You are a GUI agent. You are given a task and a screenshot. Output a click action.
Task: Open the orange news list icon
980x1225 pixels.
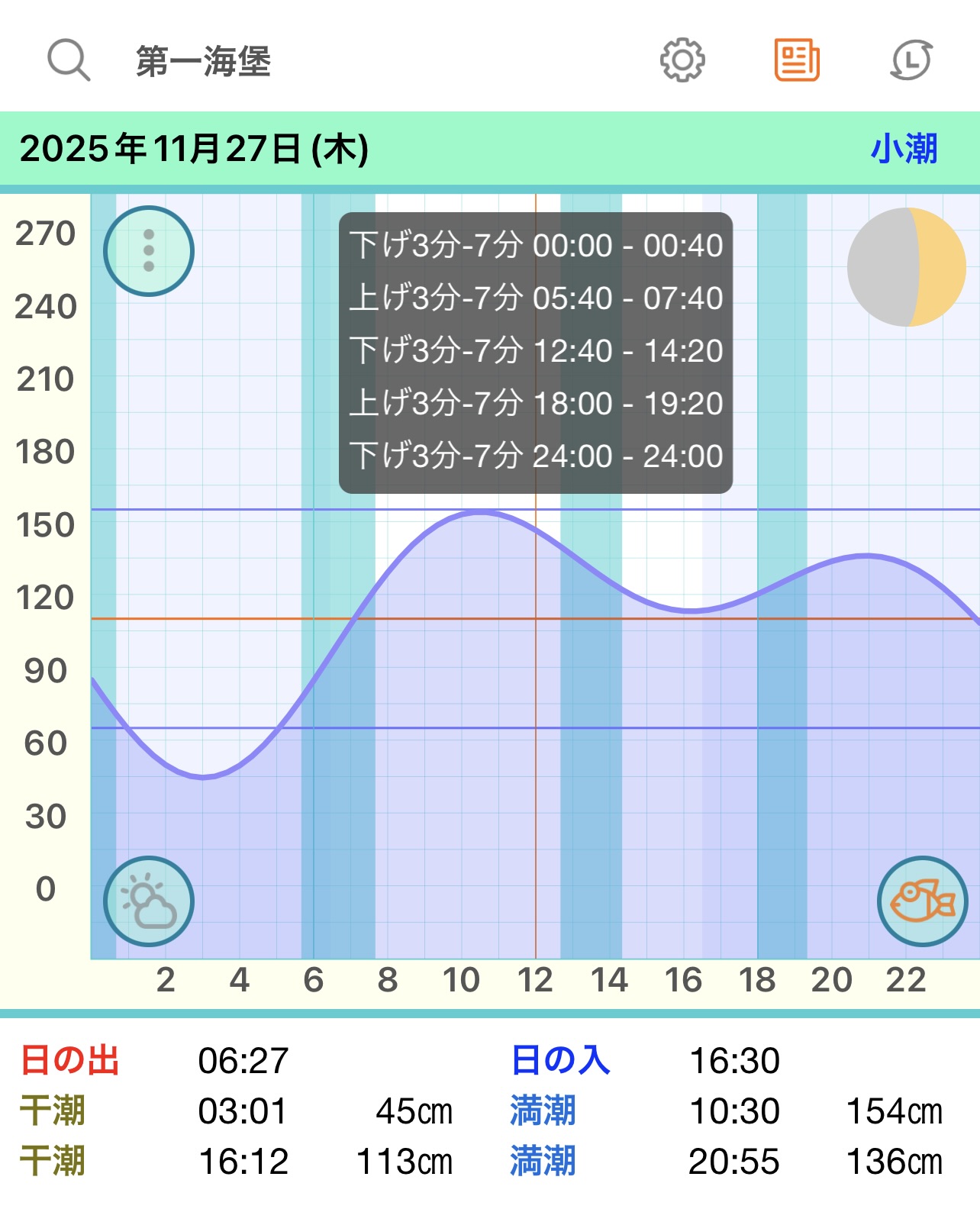(x=797, y=60)
